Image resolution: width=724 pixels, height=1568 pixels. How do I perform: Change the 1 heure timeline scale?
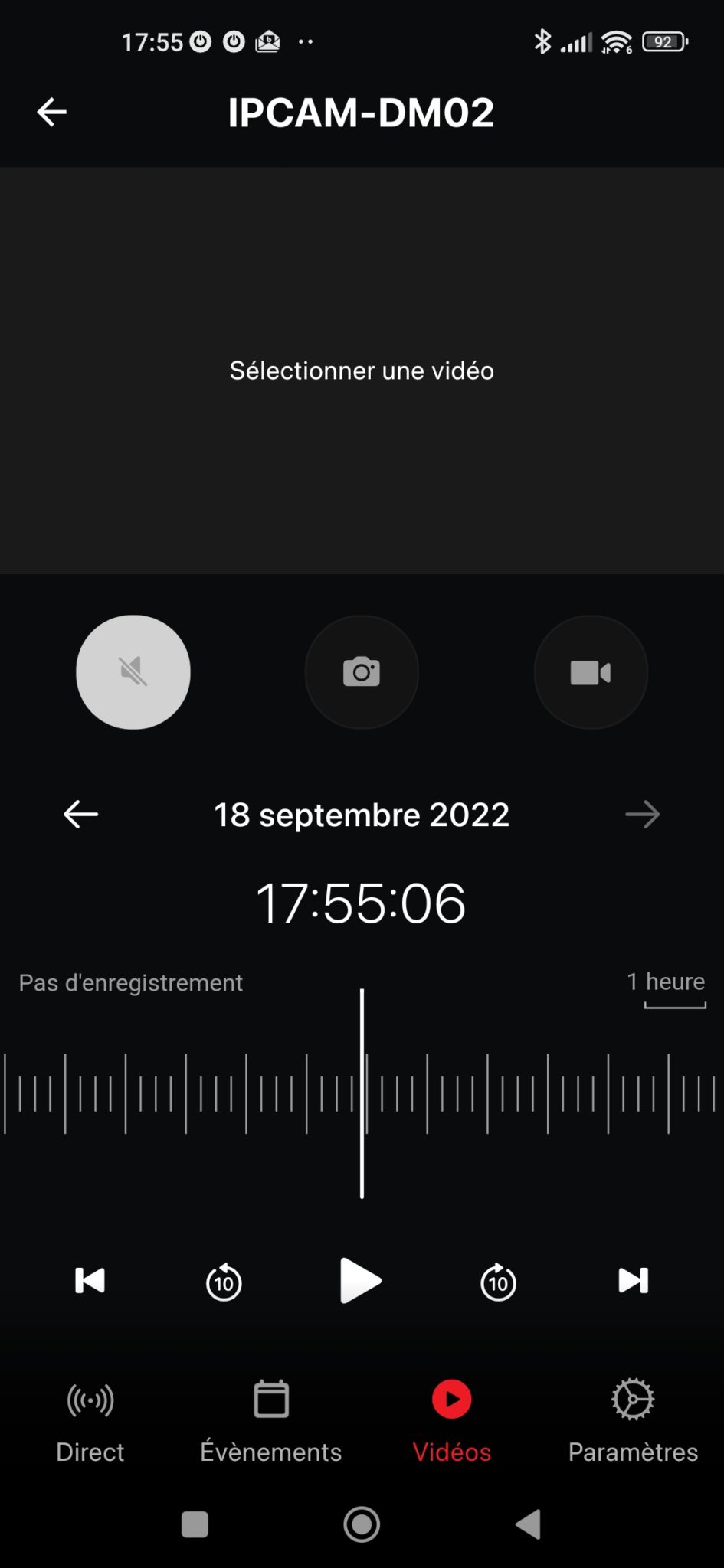coord(673,984)
